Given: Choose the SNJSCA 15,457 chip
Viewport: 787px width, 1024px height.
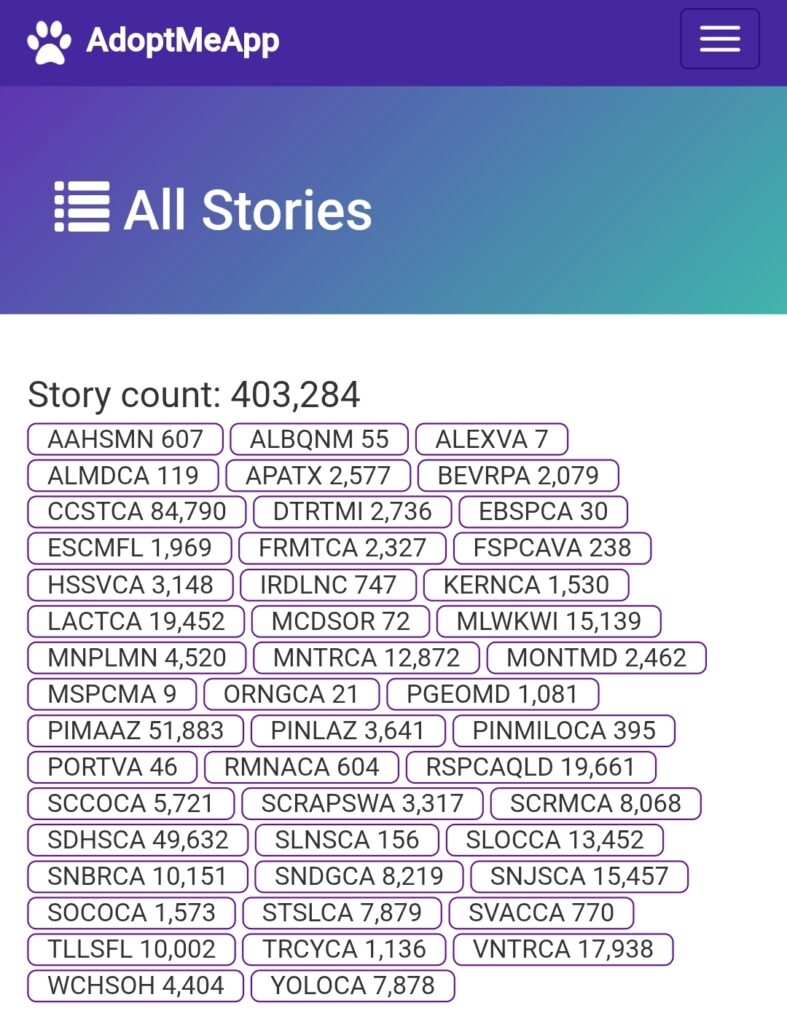Looking at the screenshot, I should [x=579, y=876].
